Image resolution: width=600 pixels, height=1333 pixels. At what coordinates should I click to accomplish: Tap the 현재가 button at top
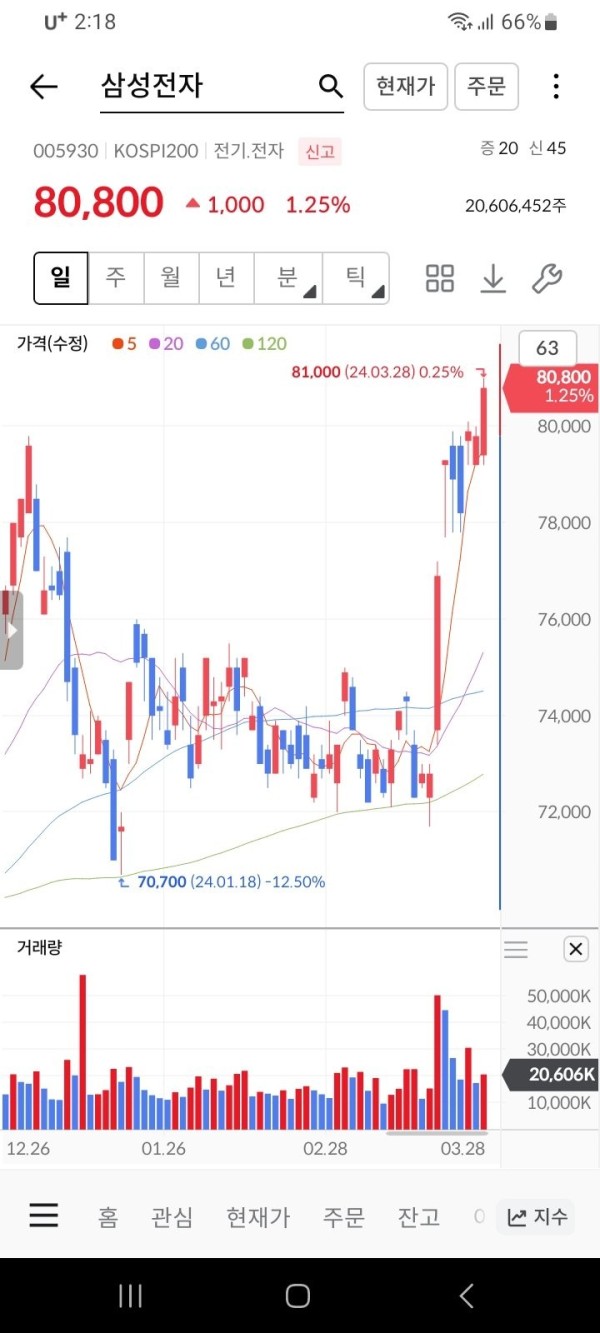pos(405,86)
